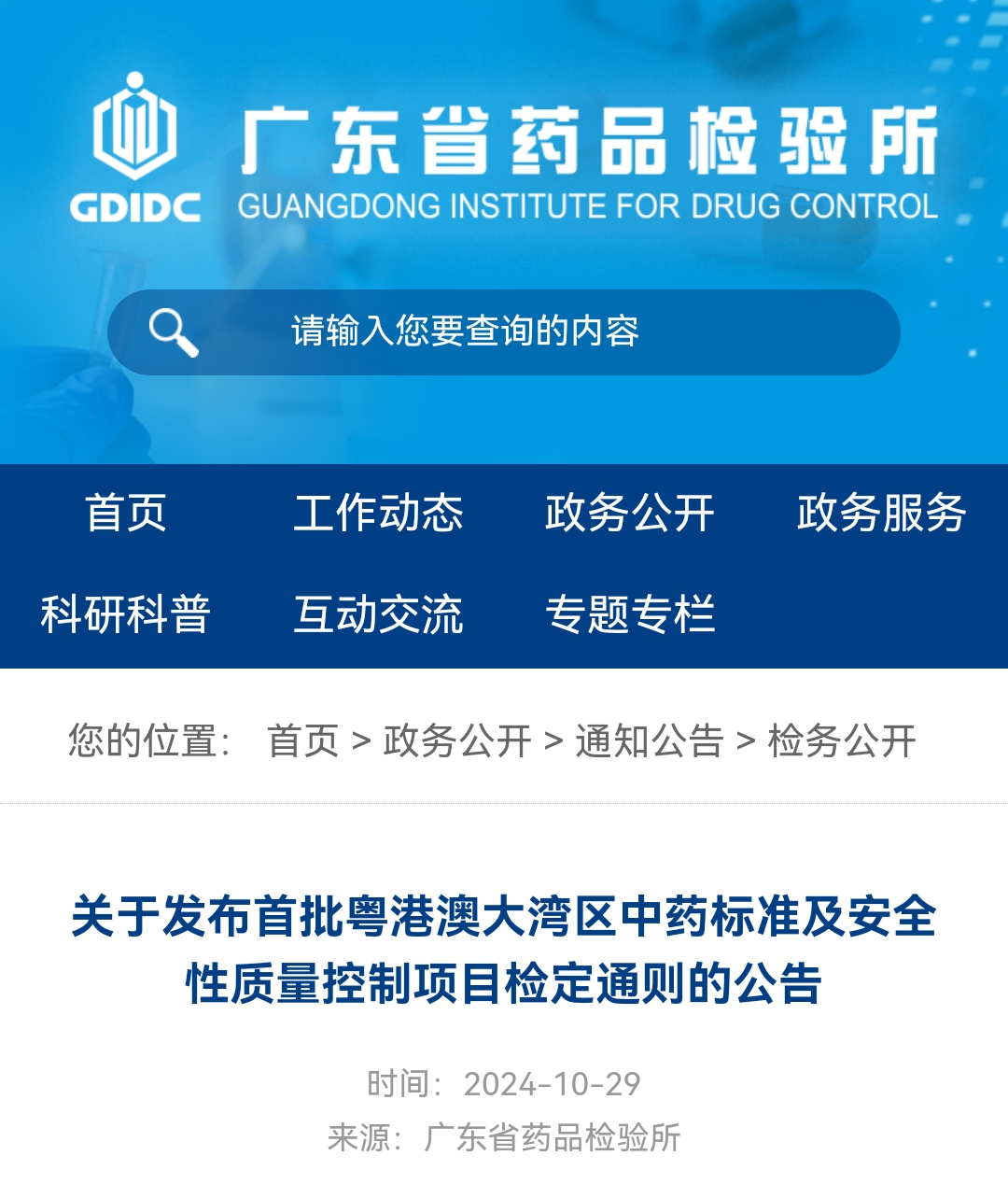This screenshot has width=1008, height=1184.
Task: Open 通知公告 breadcrumb link
Action: click(650, 741)
